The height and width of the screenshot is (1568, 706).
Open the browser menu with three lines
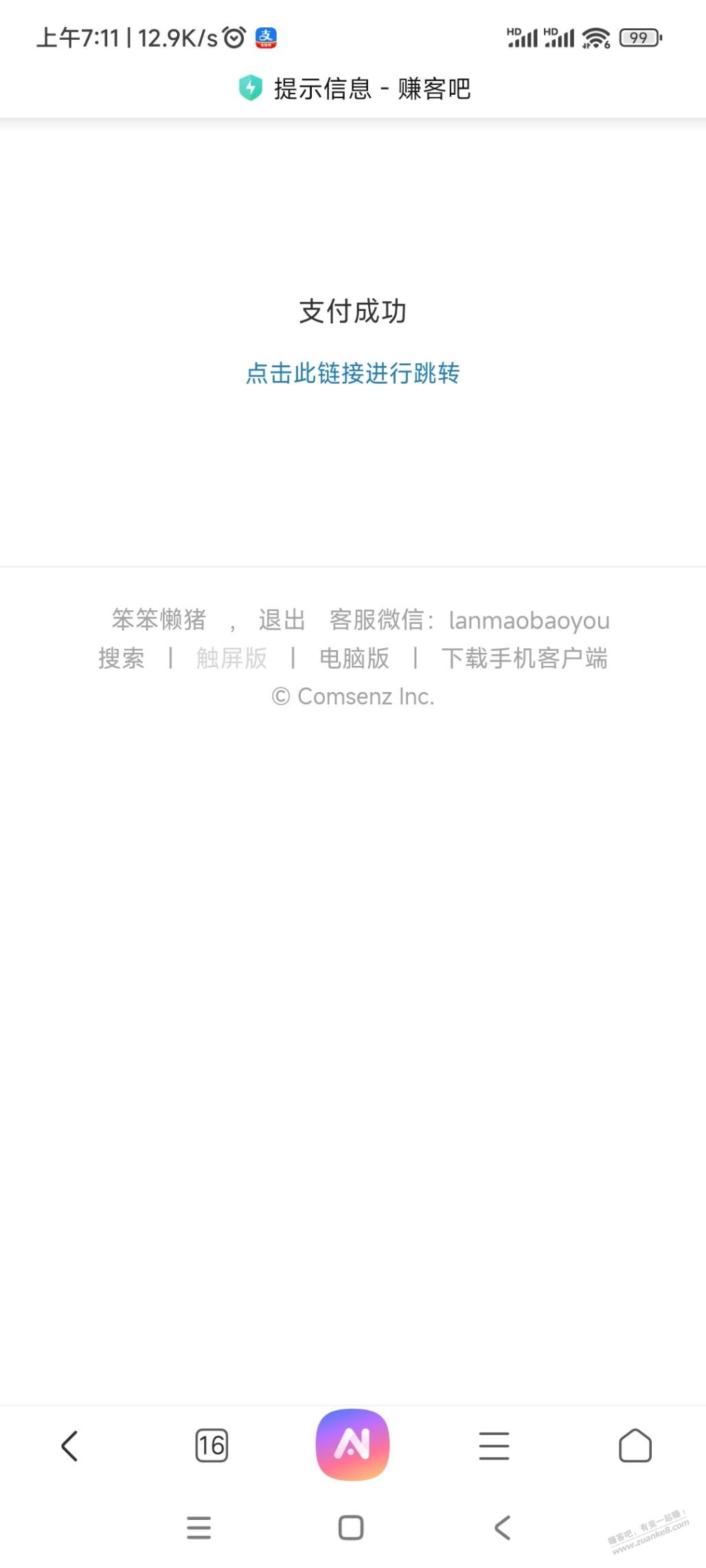494,1446
